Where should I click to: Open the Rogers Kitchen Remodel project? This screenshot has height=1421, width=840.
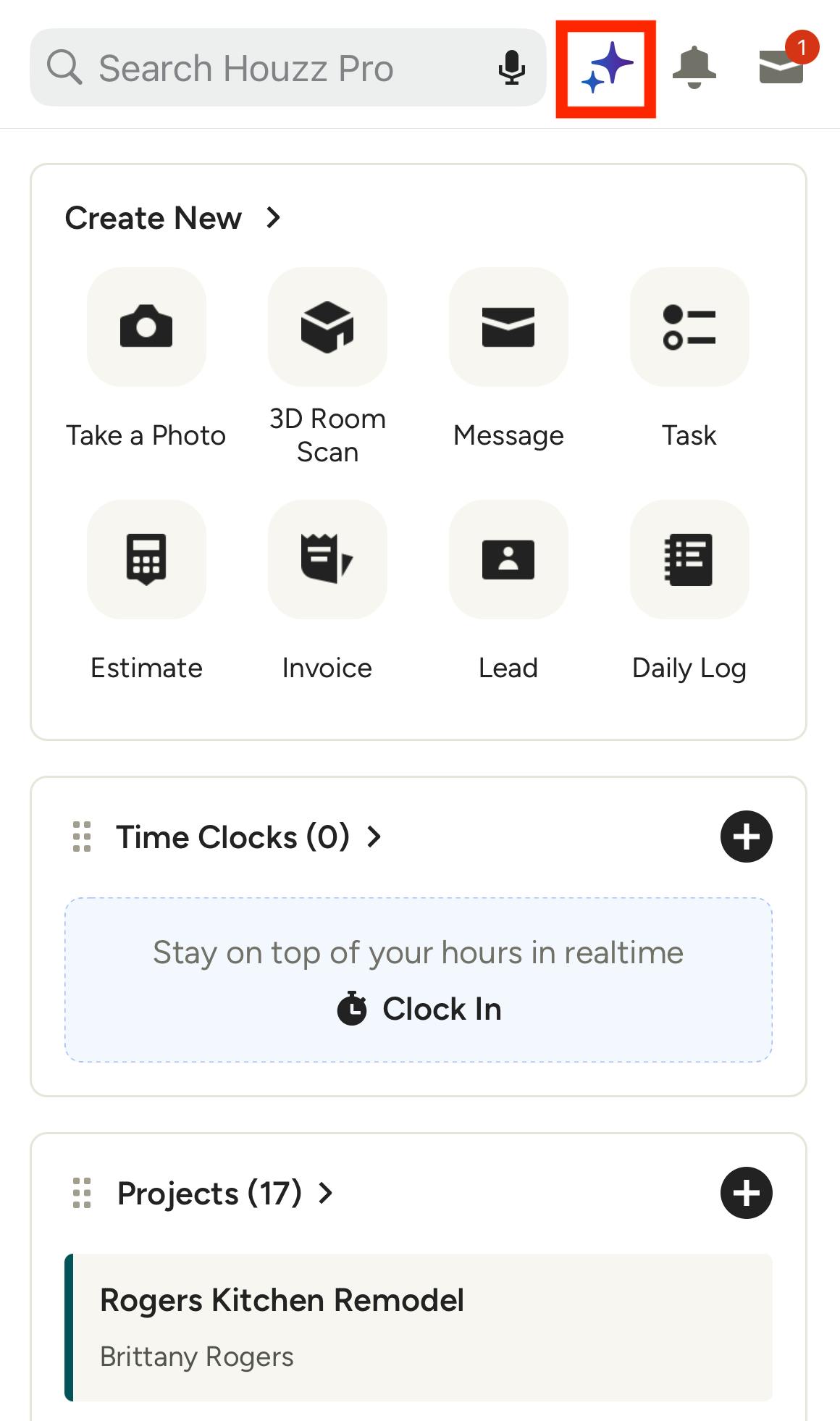pos(419,1327)
